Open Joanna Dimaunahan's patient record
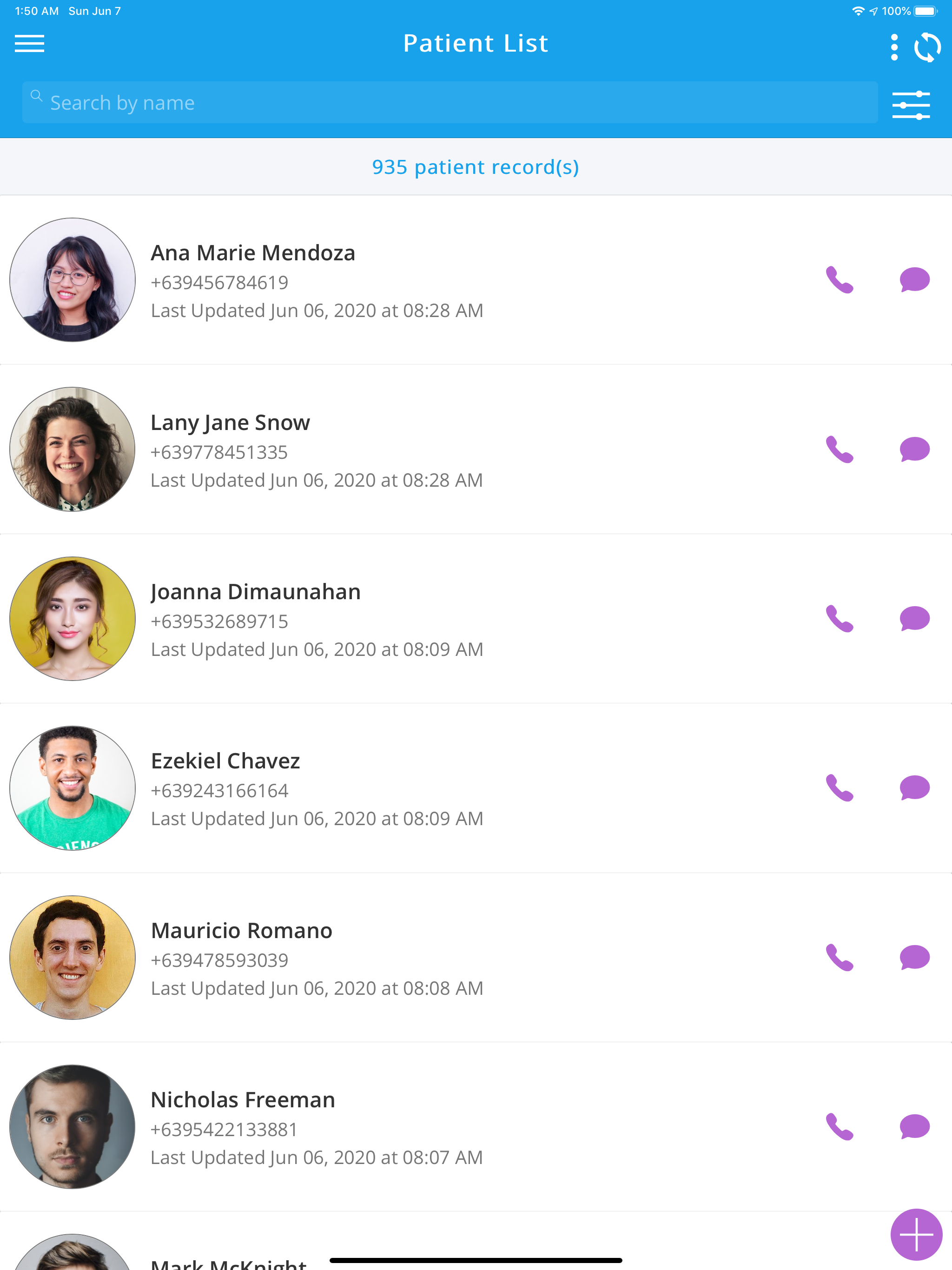Image resolution: width=952 pixels, height=1270 pixels. click(402, 619)
